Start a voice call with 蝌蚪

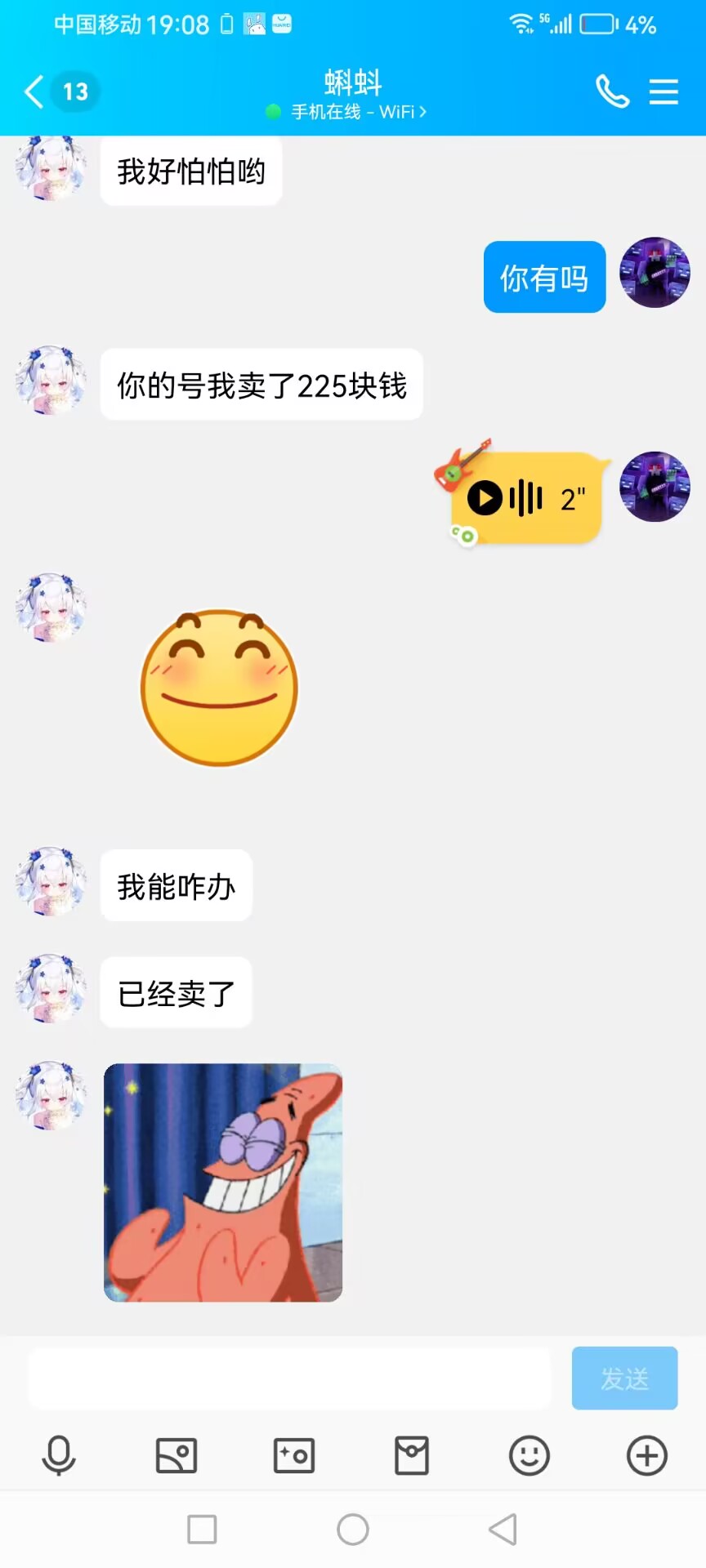(612, 91)
